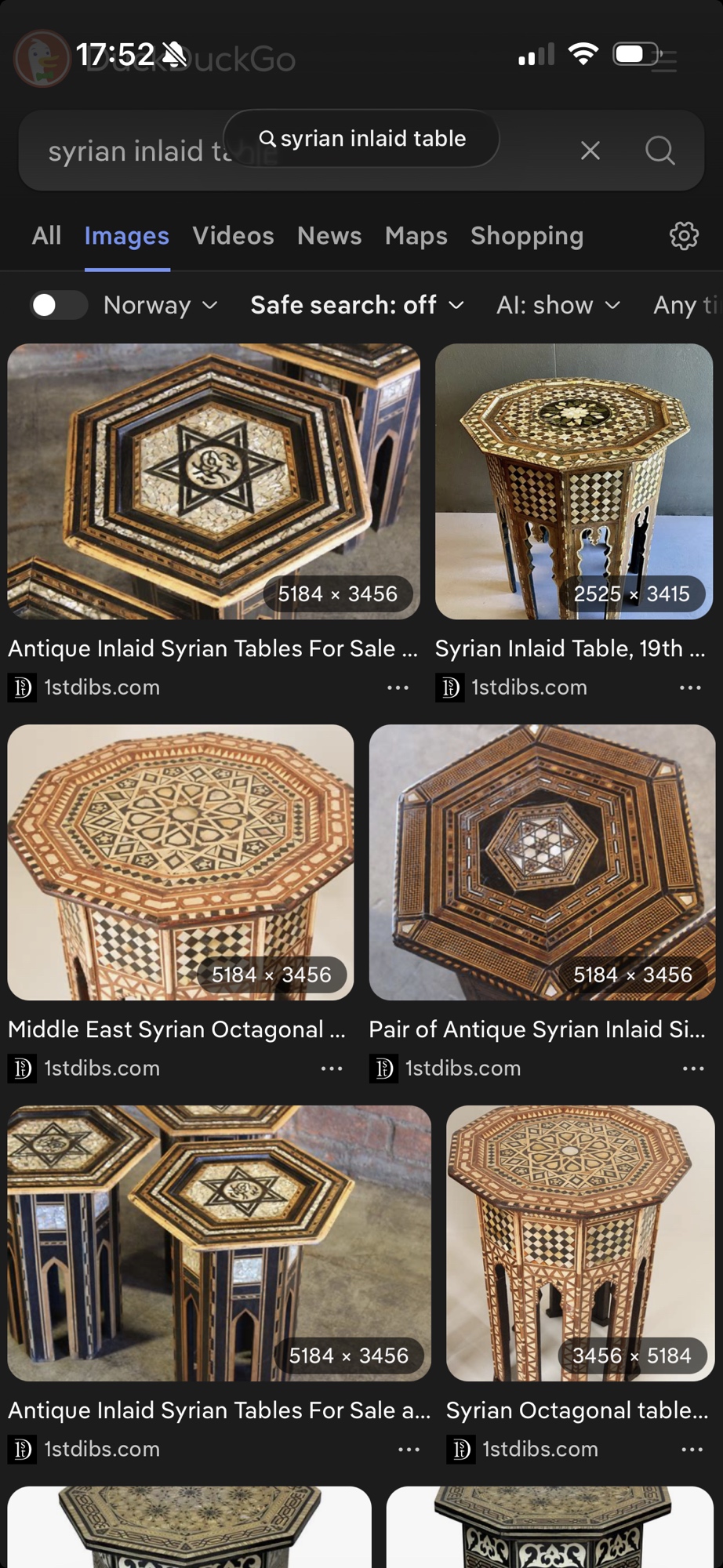Screen dimensions: 723x1568
Task: Open more options for Middle East Syrian Octagonal
Action: (332, 1069)
